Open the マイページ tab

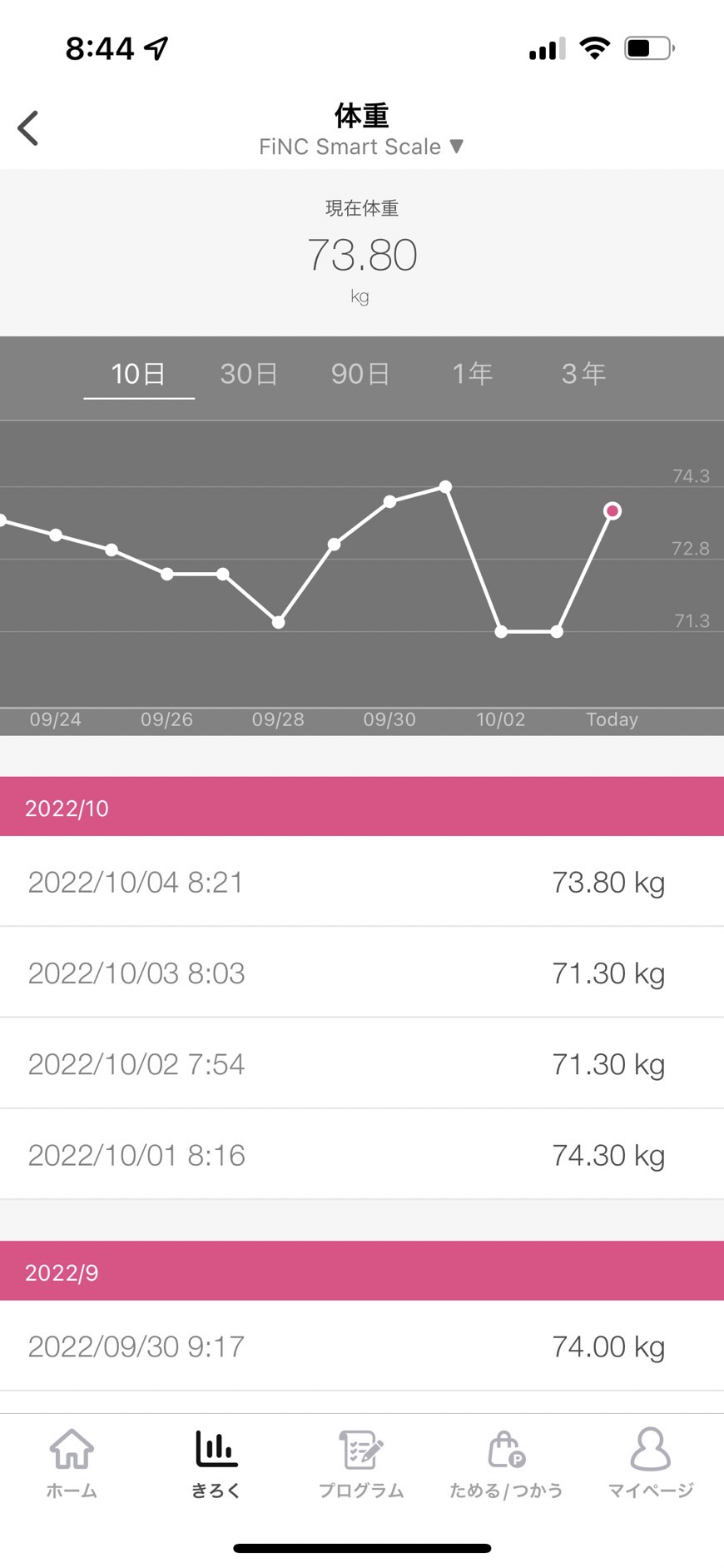(x=651, y=1463)
